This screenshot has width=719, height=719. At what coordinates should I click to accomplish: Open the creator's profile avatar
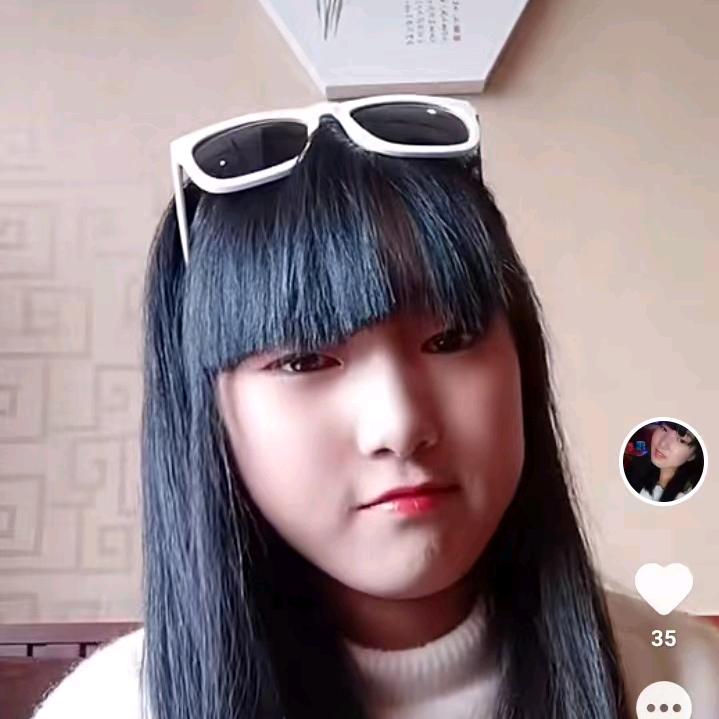663,461
